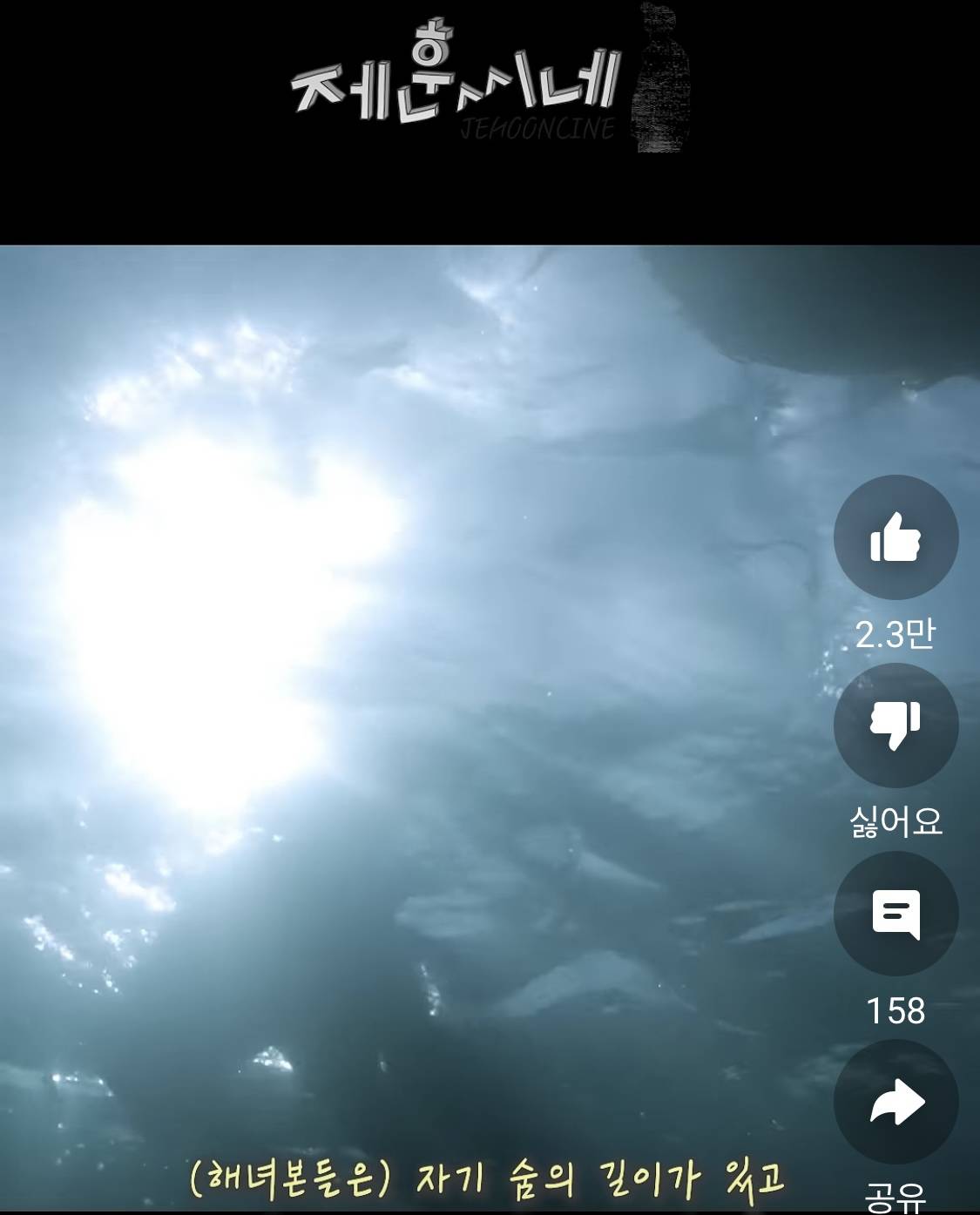Like this Shorts video
Viewport: 980px width, 1215px height.
pyautogui.click(x=896, y=537)
